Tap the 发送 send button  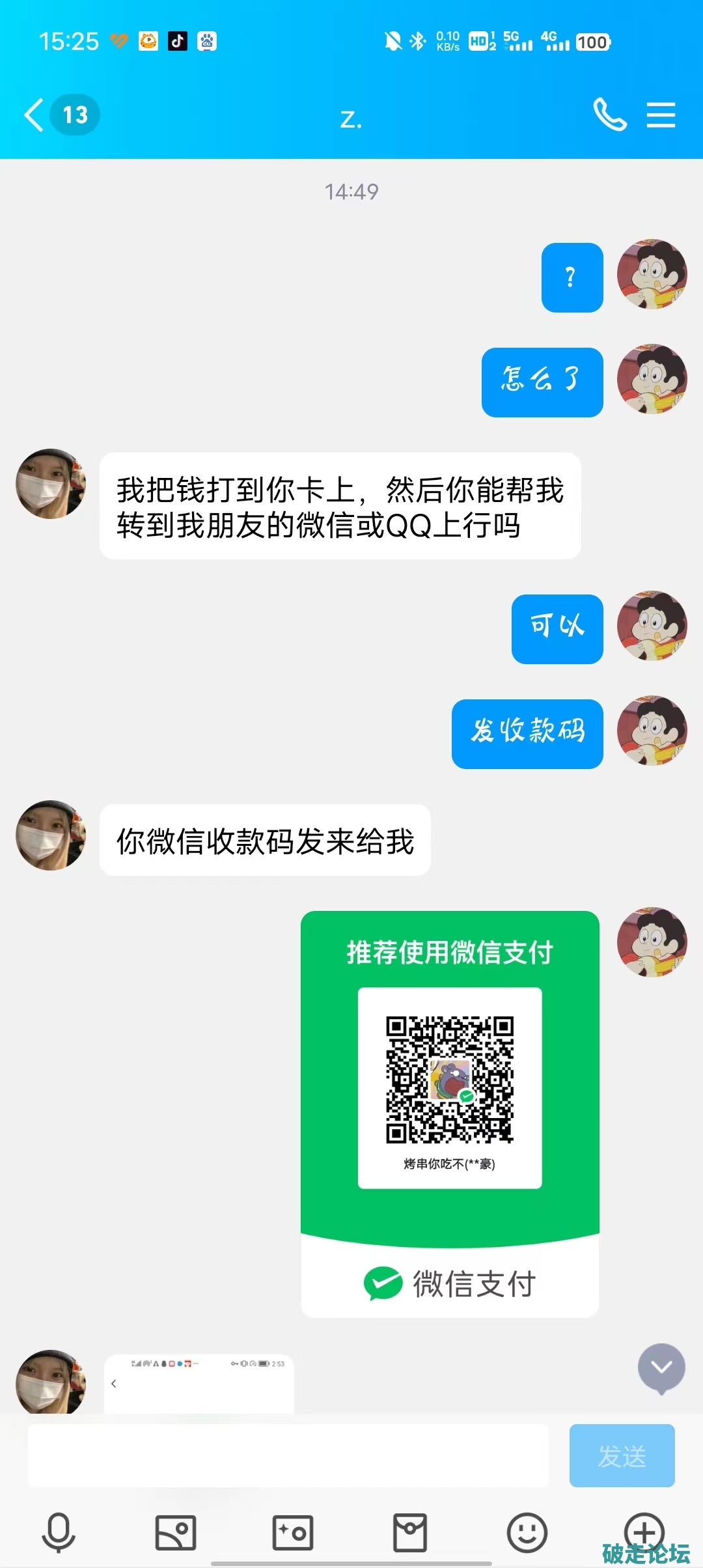pyautogui.click(x=622, y=1455)
